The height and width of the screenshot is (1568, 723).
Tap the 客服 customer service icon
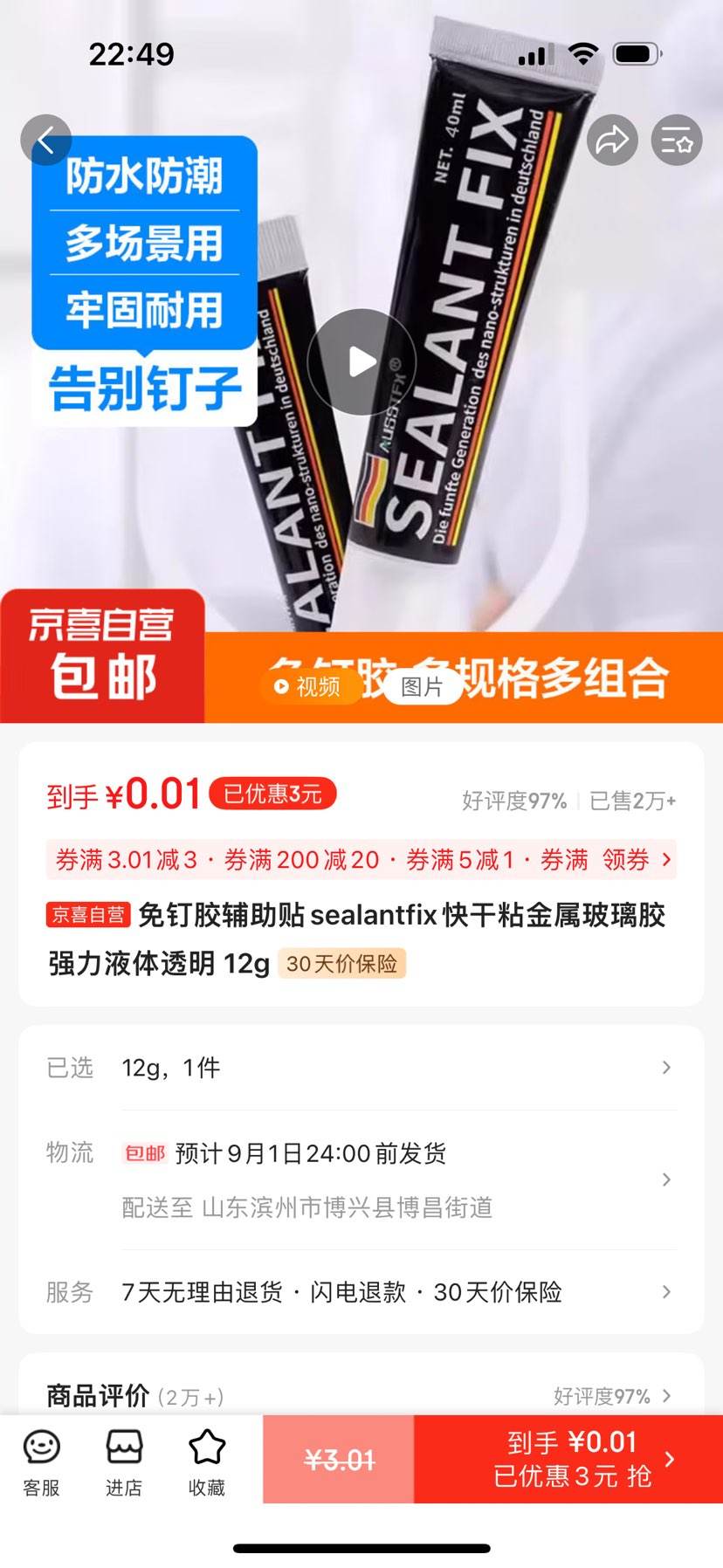[40, 1460]
